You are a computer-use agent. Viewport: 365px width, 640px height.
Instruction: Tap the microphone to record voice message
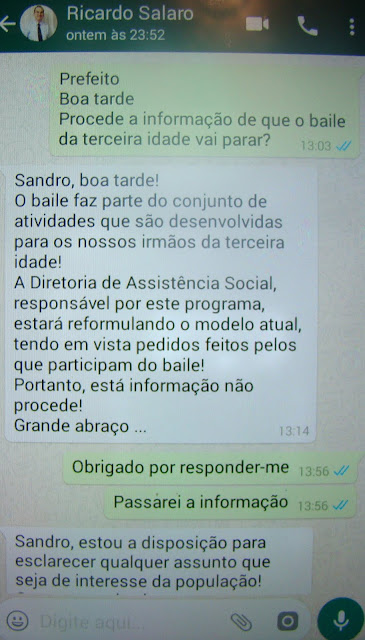[341, 621]
